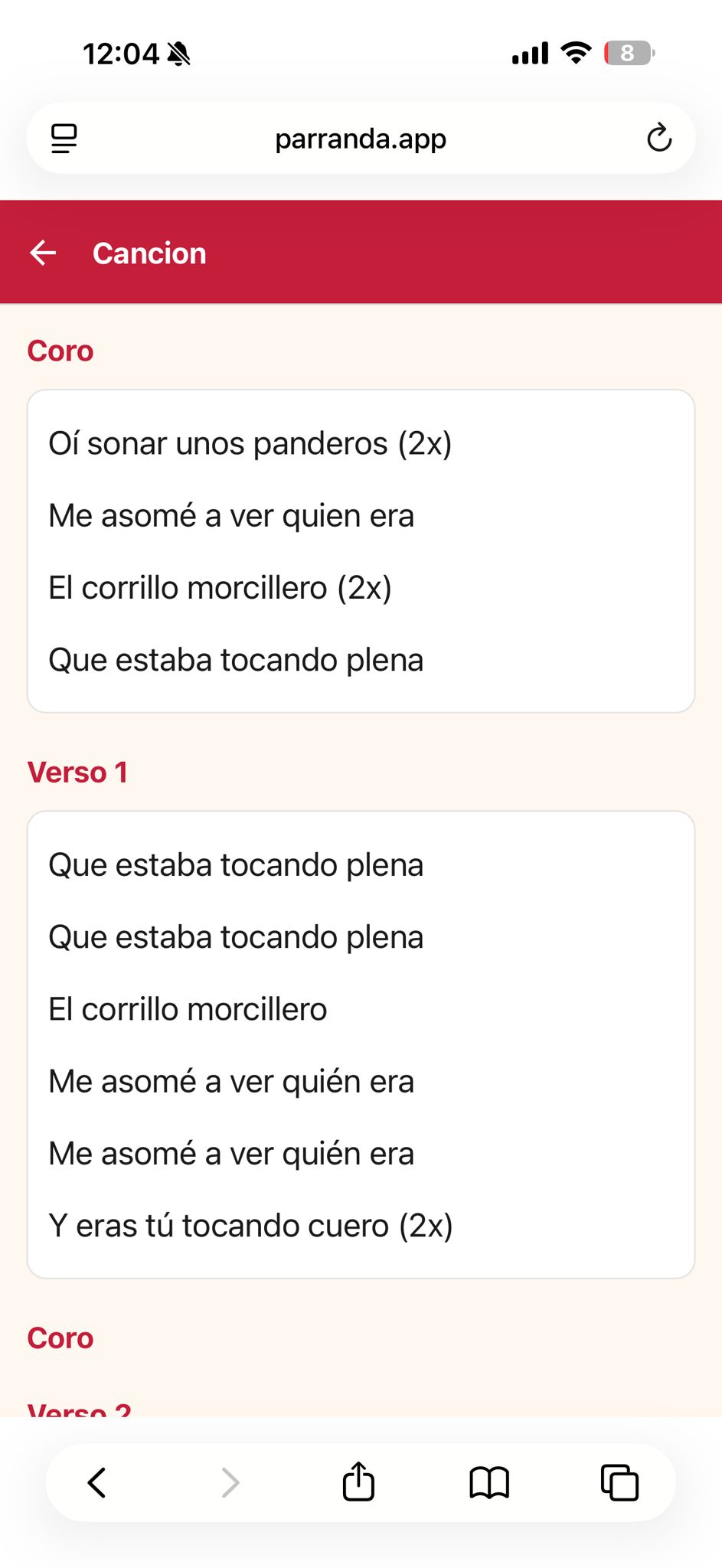Tap the second Coro heading
The image size is (722, 1568).
(x=60, y=1338)
